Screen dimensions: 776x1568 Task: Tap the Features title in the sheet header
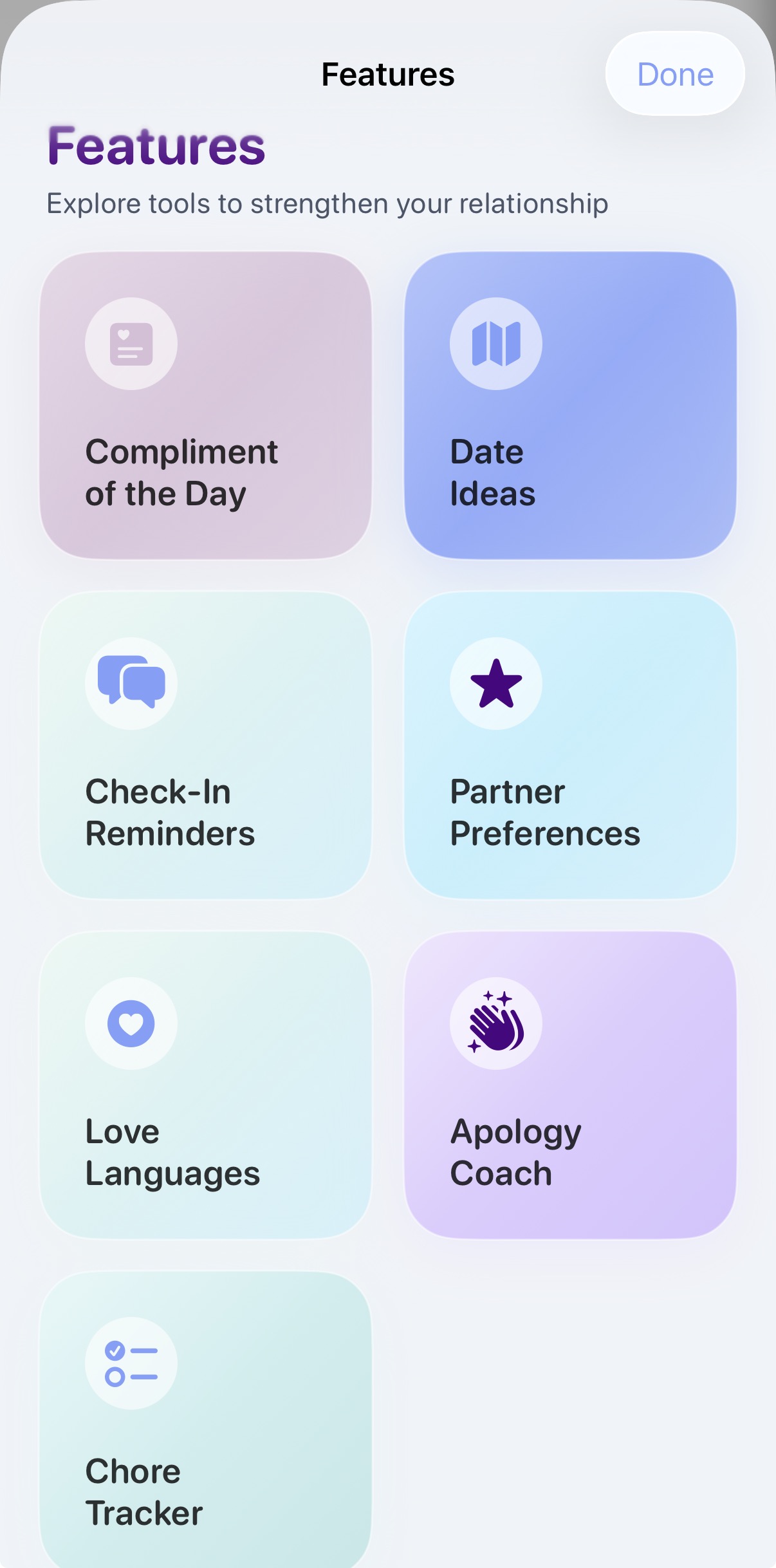tap(388, 73)
